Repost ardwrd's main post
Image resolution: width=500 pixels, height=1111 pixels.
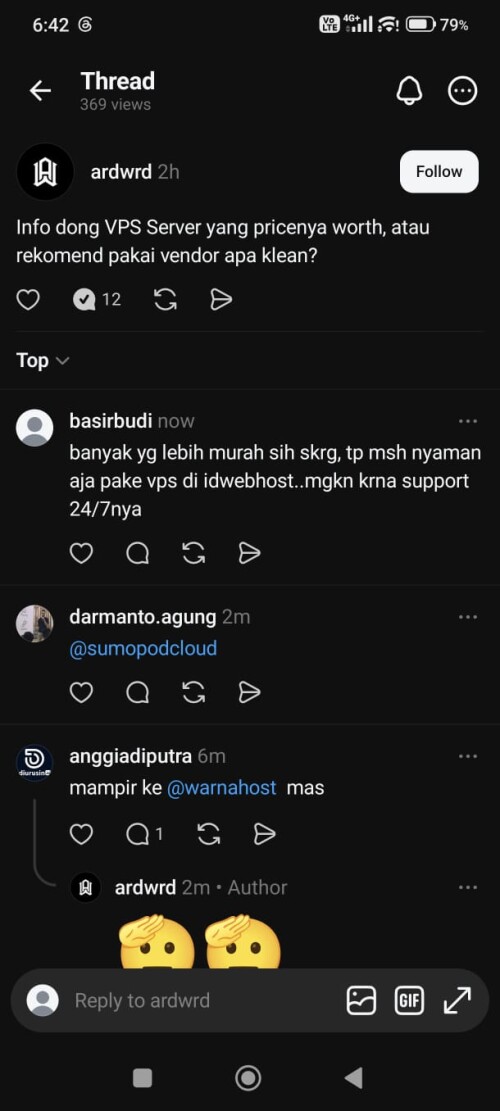[x=166, y=300]
